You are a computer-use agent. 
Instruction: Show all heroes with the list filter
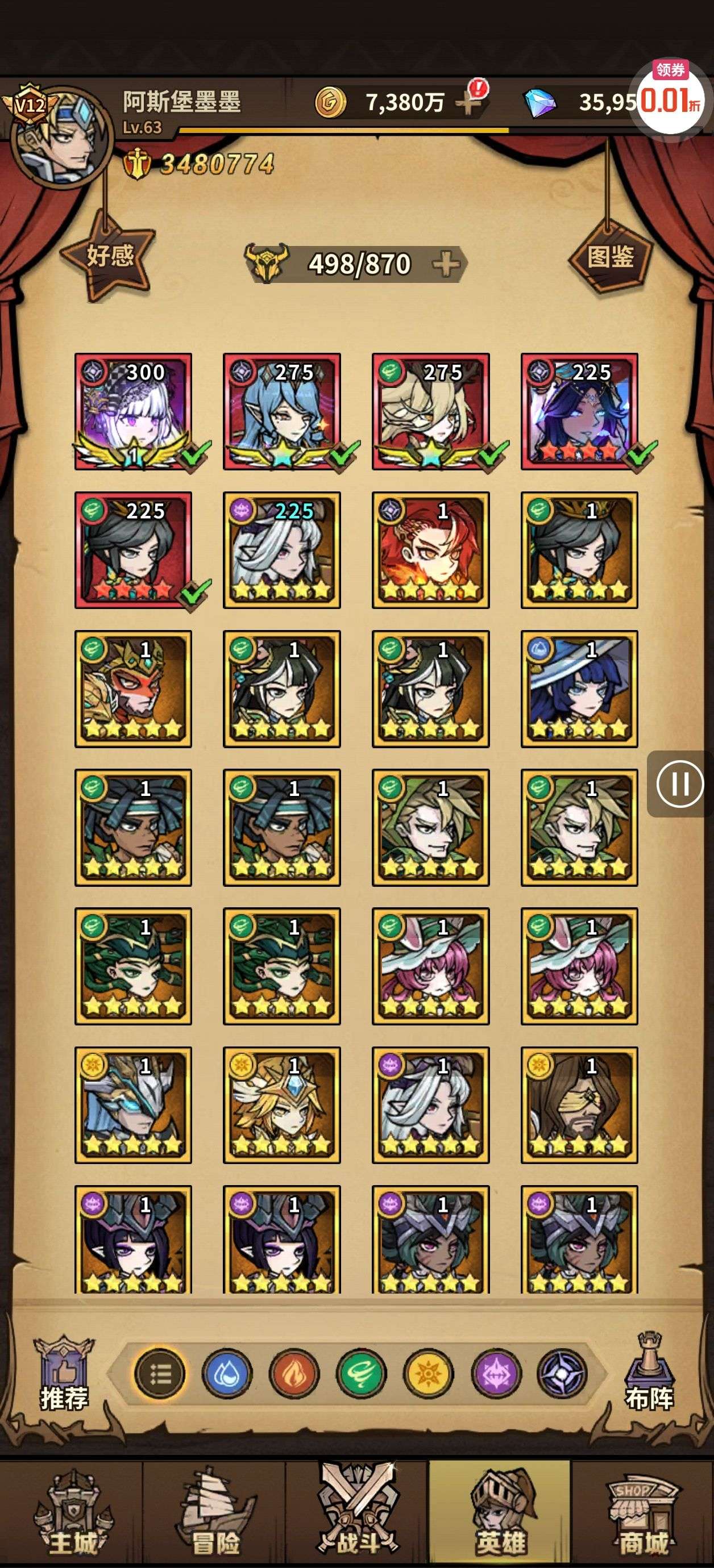160,1374
